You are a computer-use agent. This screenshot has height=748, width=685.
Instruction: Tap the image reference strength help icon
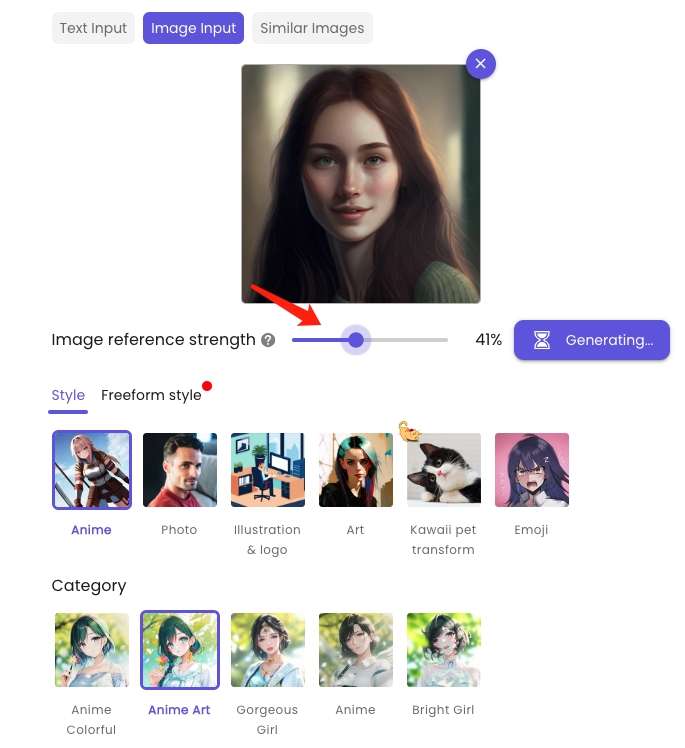click(268, 340)
